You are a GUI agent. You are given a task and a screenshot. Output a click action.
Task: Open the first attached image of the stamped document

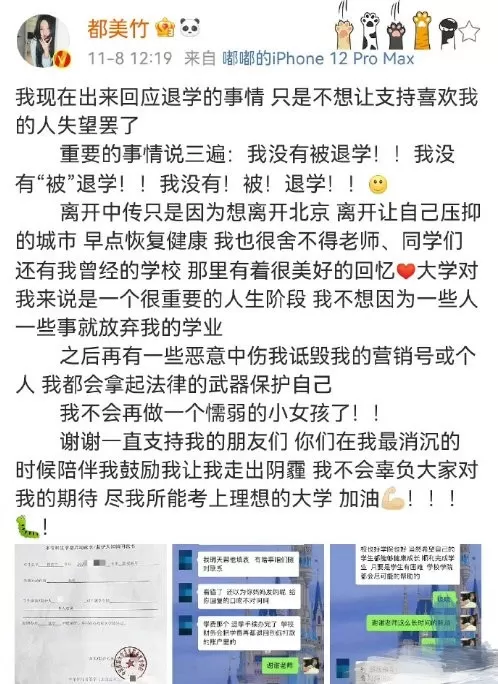click(x=91, y=614)
